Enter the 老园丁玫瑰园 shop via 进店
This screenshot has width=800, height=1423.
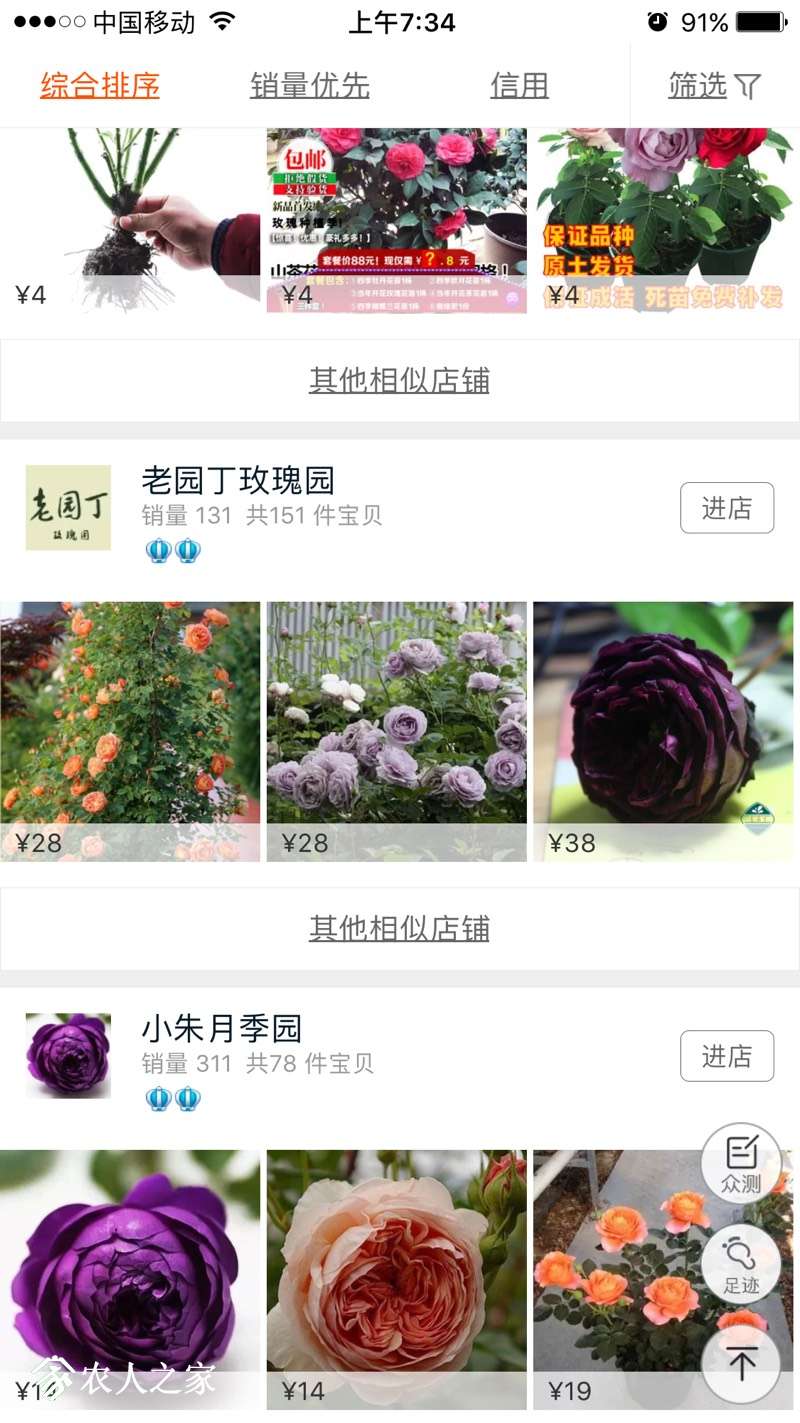726,508
